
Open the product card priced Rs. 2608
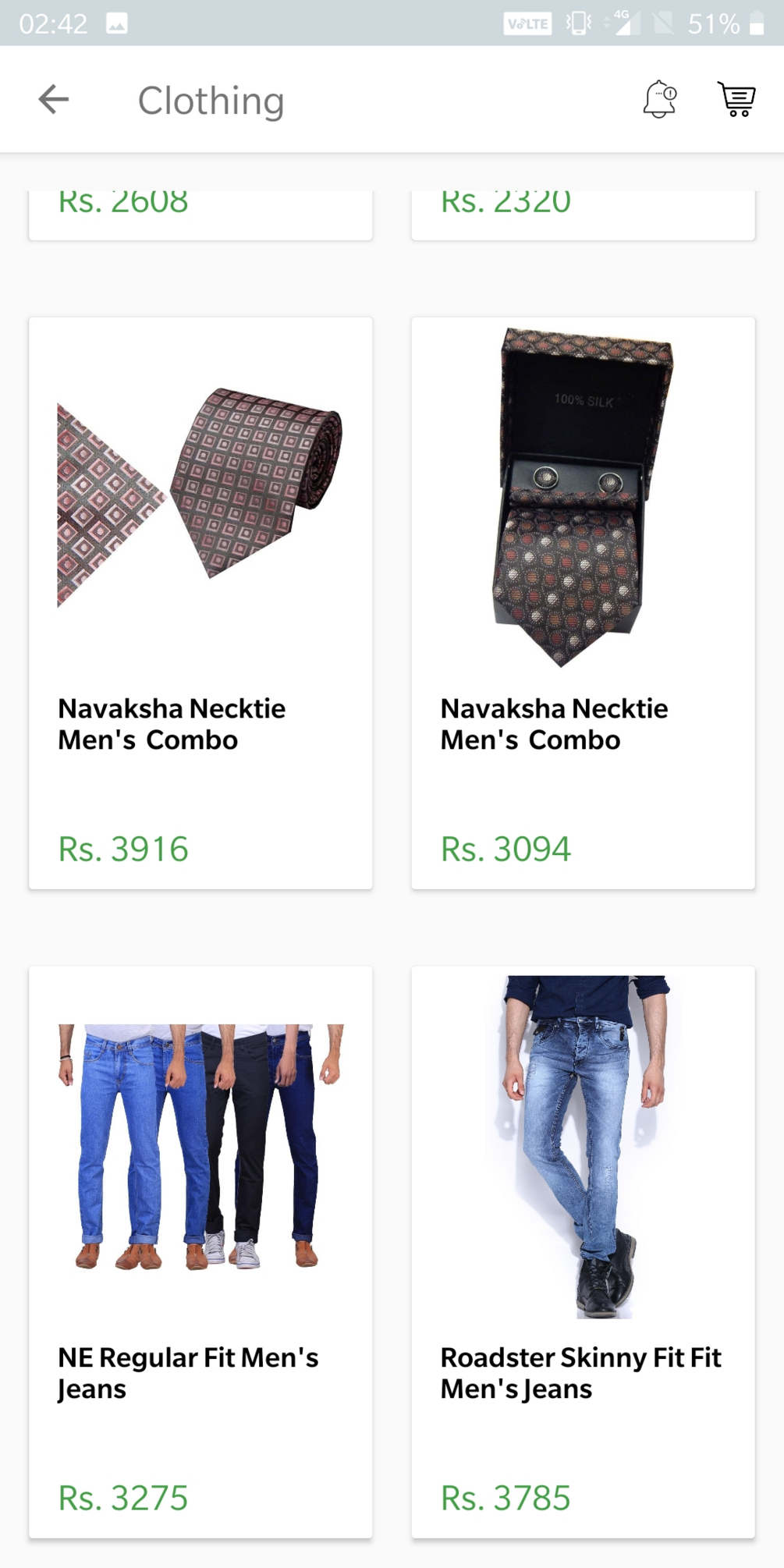click(x=200, y=215)
